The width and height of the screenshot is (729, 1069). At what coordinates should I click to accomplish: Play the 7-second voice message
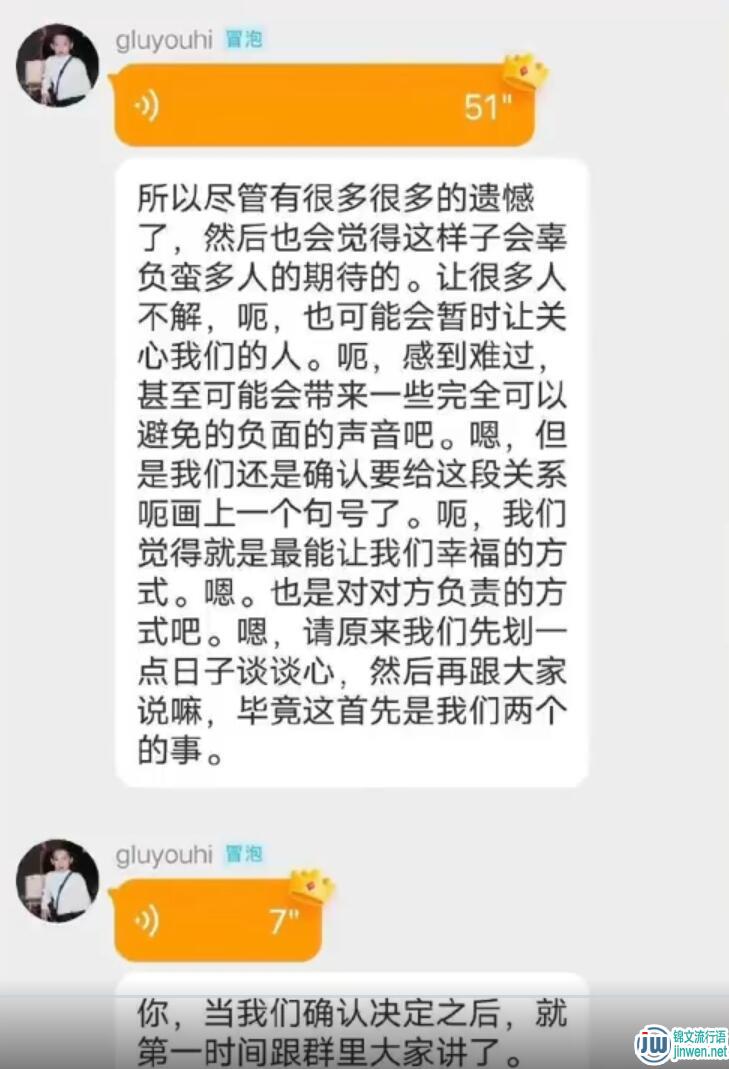coord(217,920)
